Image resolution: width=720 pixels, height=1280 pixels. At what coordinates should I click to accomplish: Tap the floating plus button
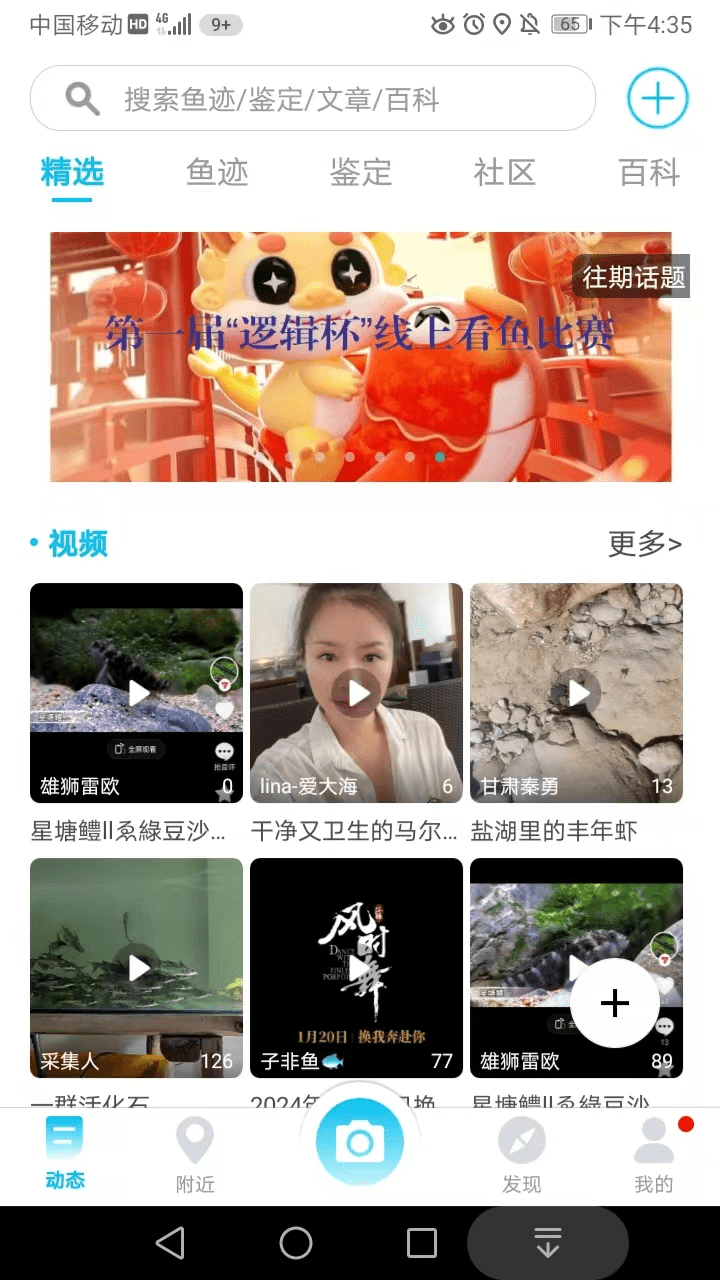pyautogui.click(x=614, y=1003)
